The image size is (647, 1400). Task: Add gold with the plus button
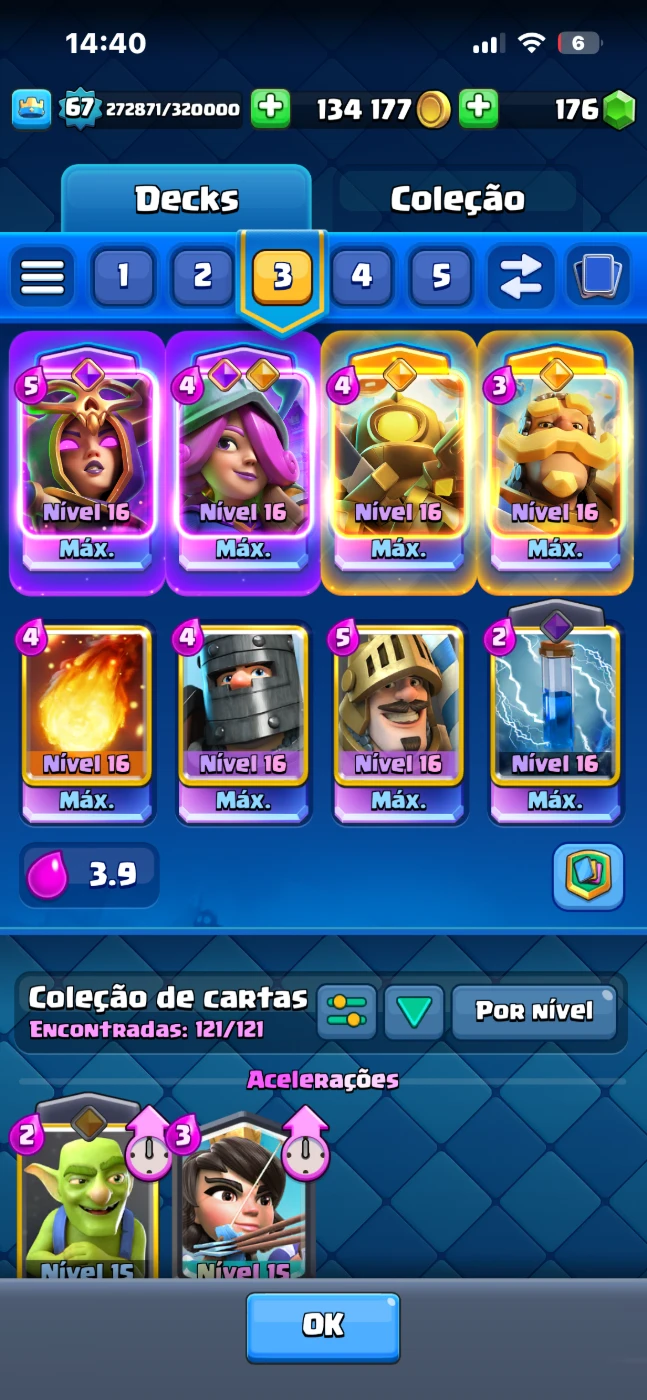pyautogui.click(x=479, y=109)
